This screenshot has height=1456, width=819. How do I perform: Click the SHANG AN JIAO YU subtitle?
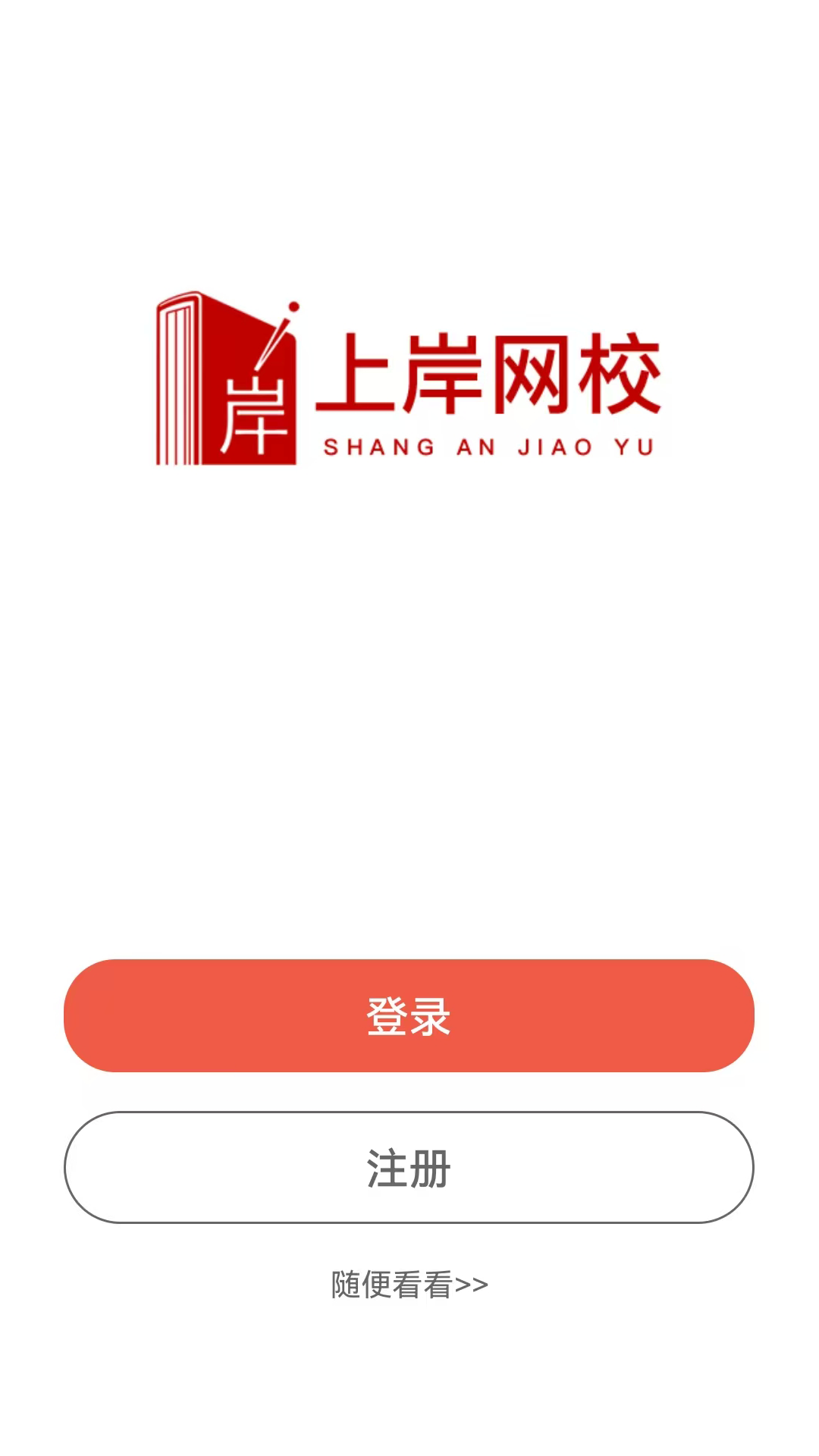point(489,447)
